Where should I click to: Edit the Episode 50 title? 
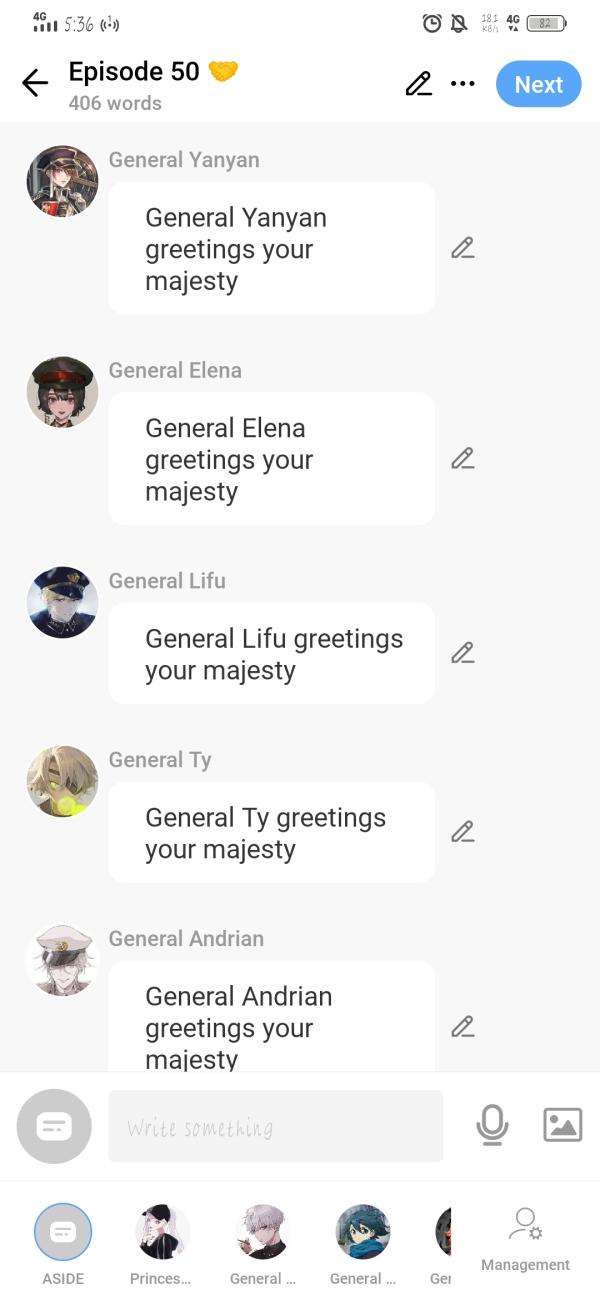[419, 84]
